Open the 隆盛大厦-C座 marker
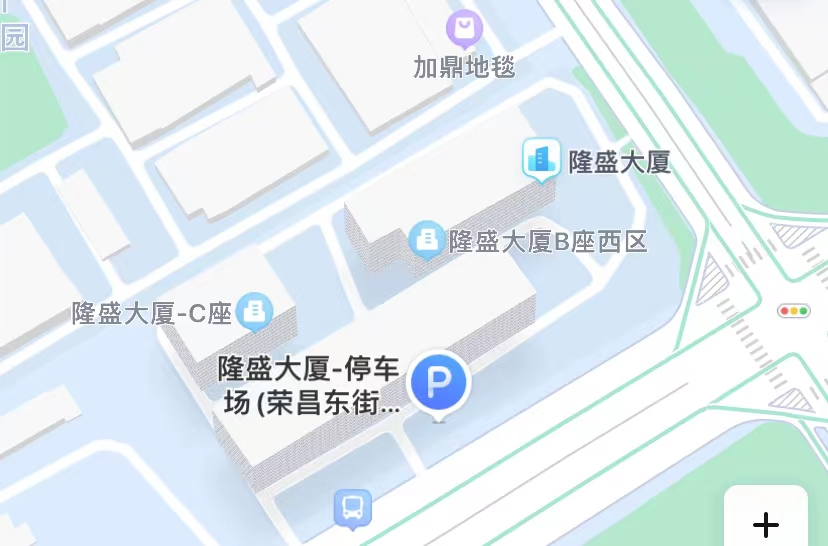Image resolution: width=828 pixels, height=546 pixels. coord(256,311)
